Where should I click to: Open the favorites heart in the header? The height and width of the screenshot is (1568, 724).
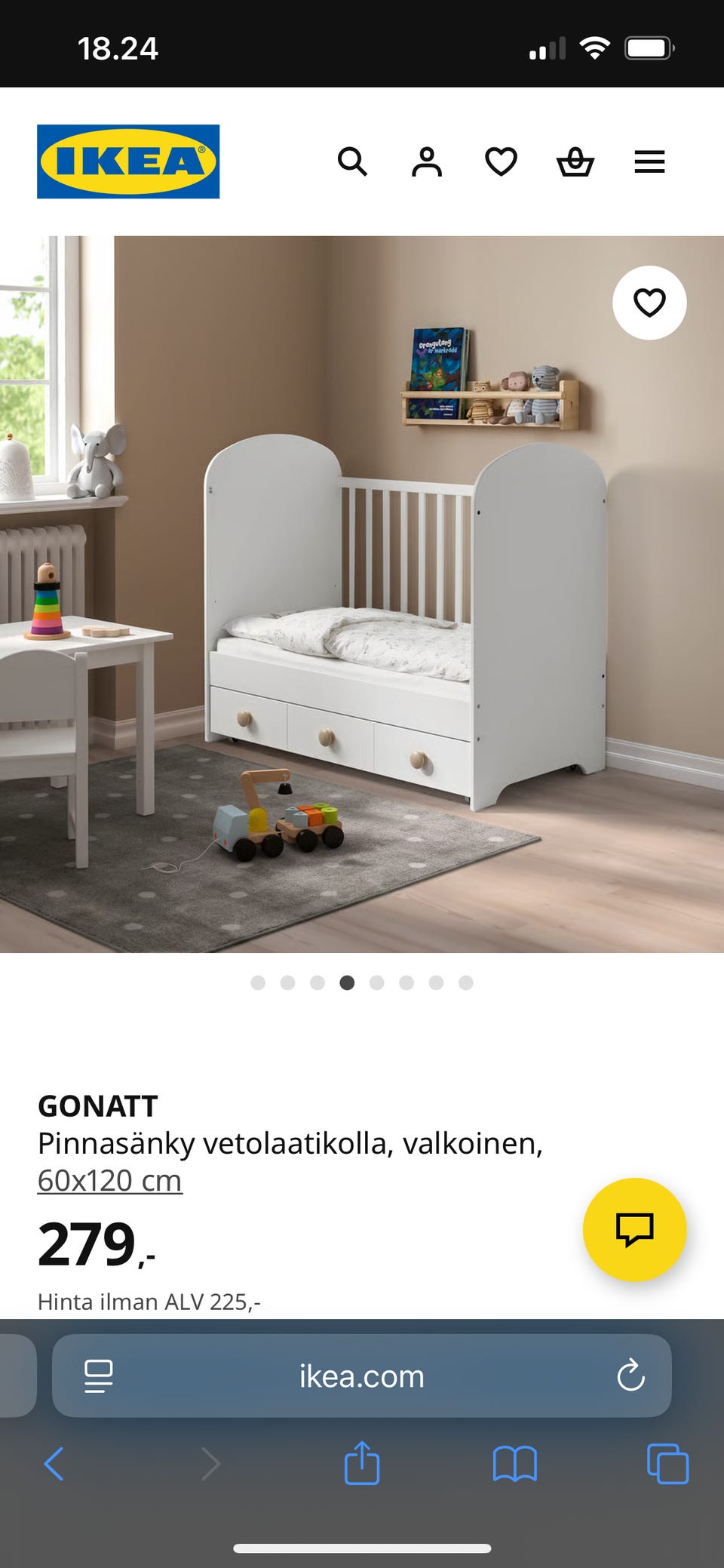501,161
